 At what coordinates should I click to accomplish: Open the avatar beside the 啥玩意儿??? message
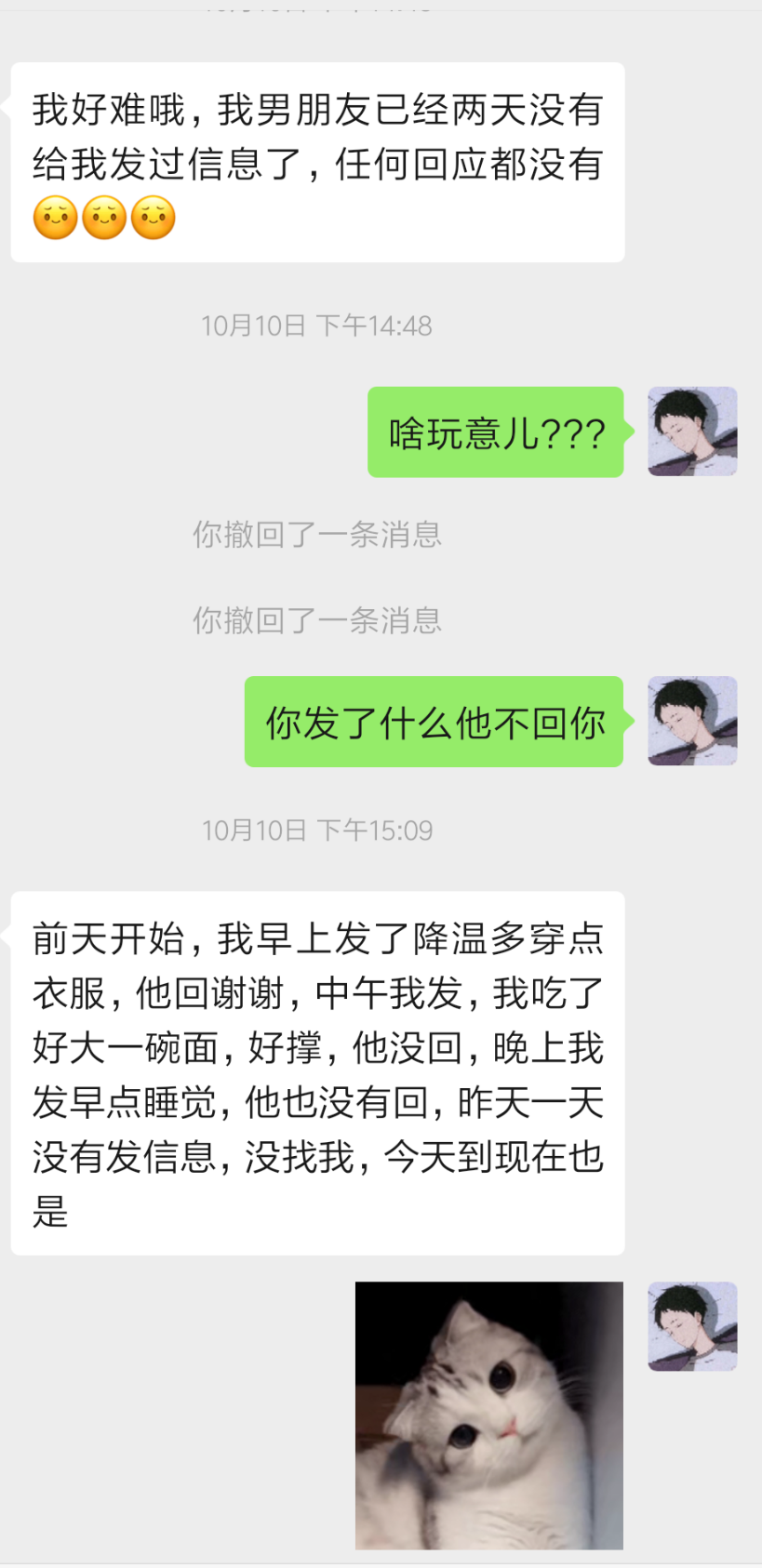coord(692,432)
